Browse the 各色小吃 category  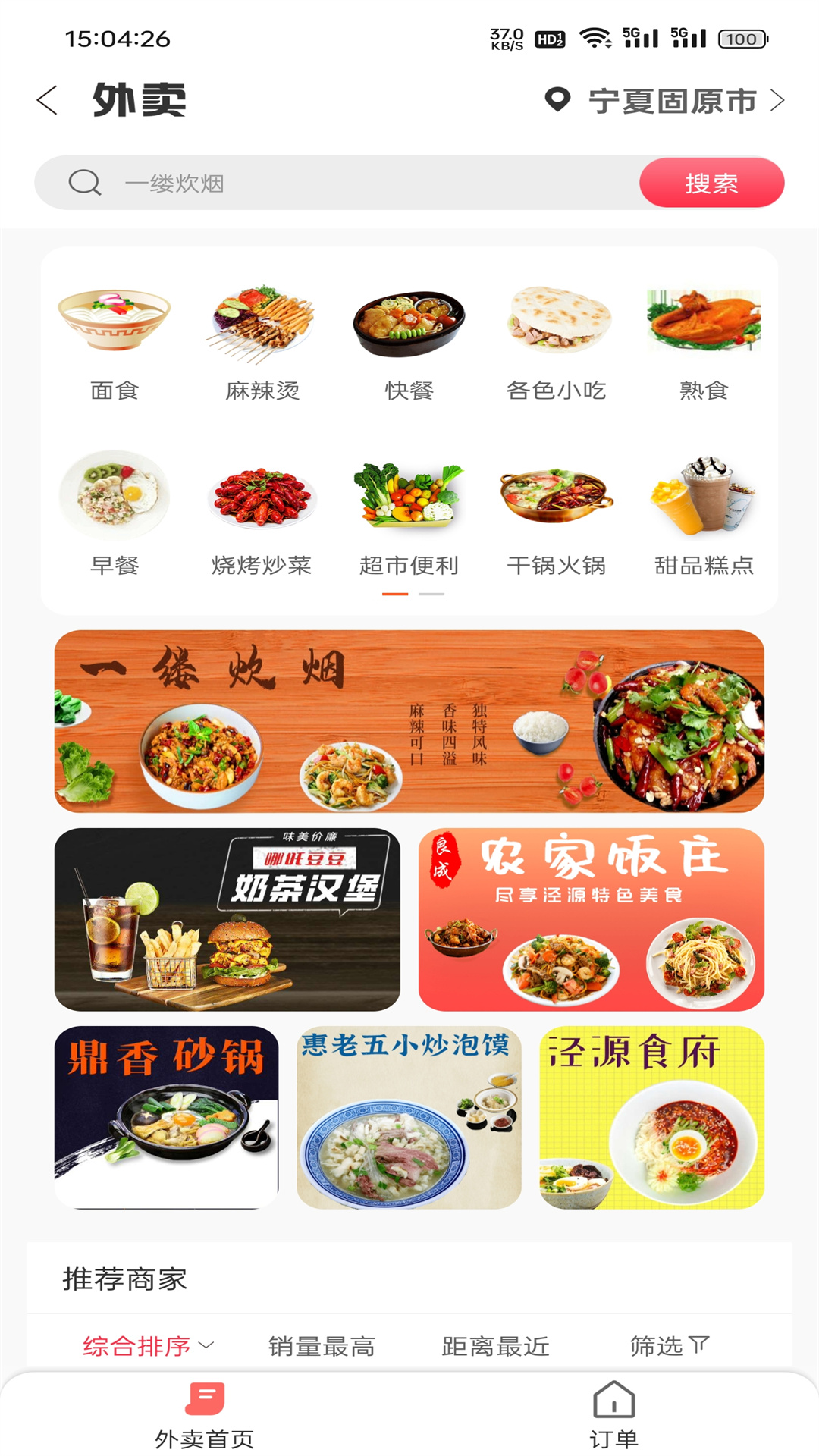click(x=557, y=345)
